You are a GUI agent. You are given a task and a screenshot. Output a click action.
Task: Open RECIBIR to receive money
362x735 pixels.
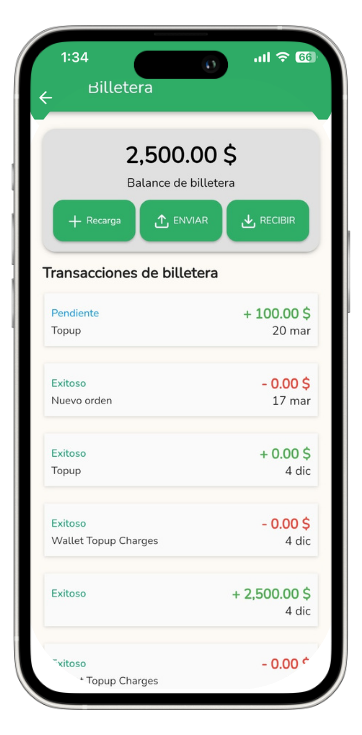268,221
